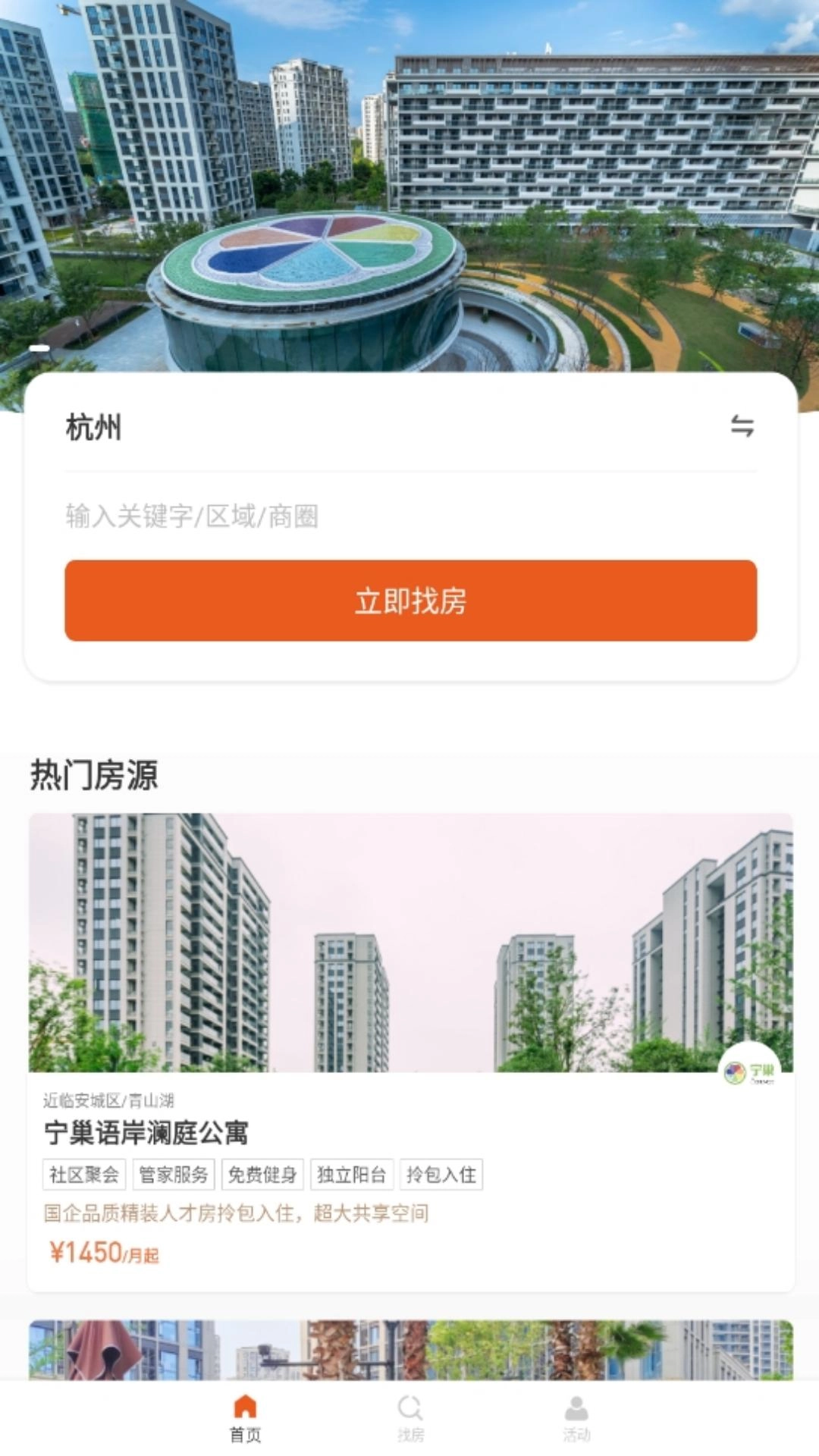
Task: Switch to the 活动 tab
Action: [x=576, y=1417]
